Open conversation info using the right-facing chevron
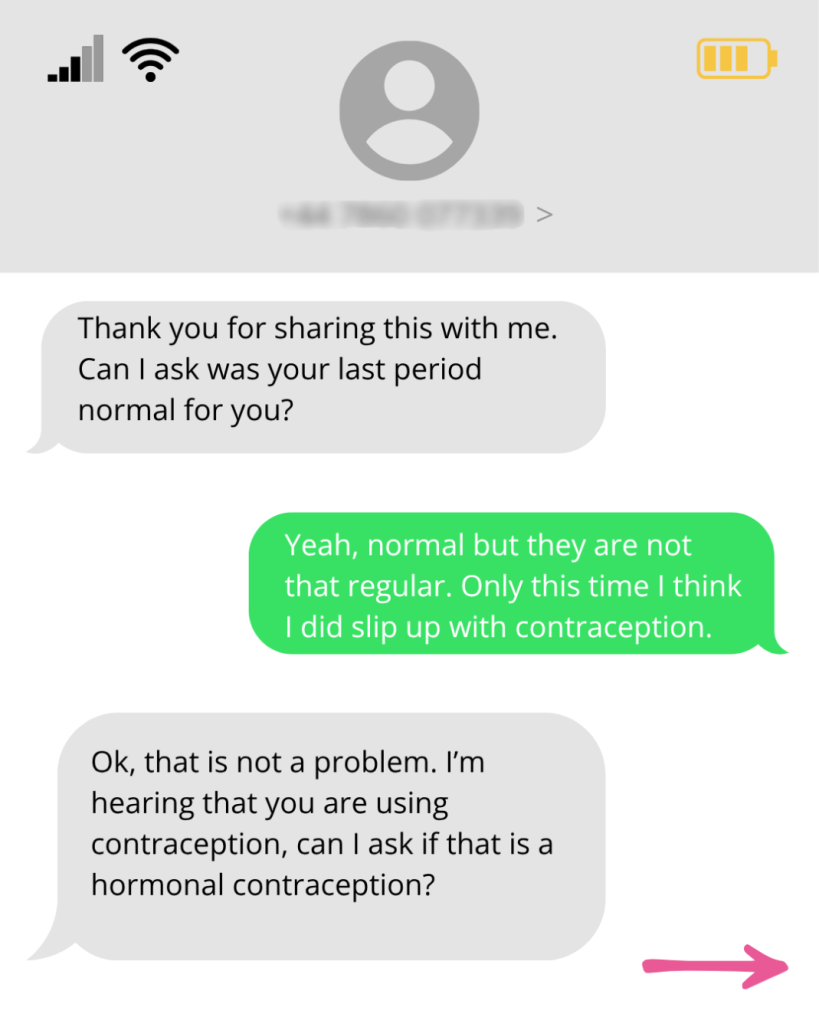The height and width of the screenshot is (1024, 819). (545, 214)
